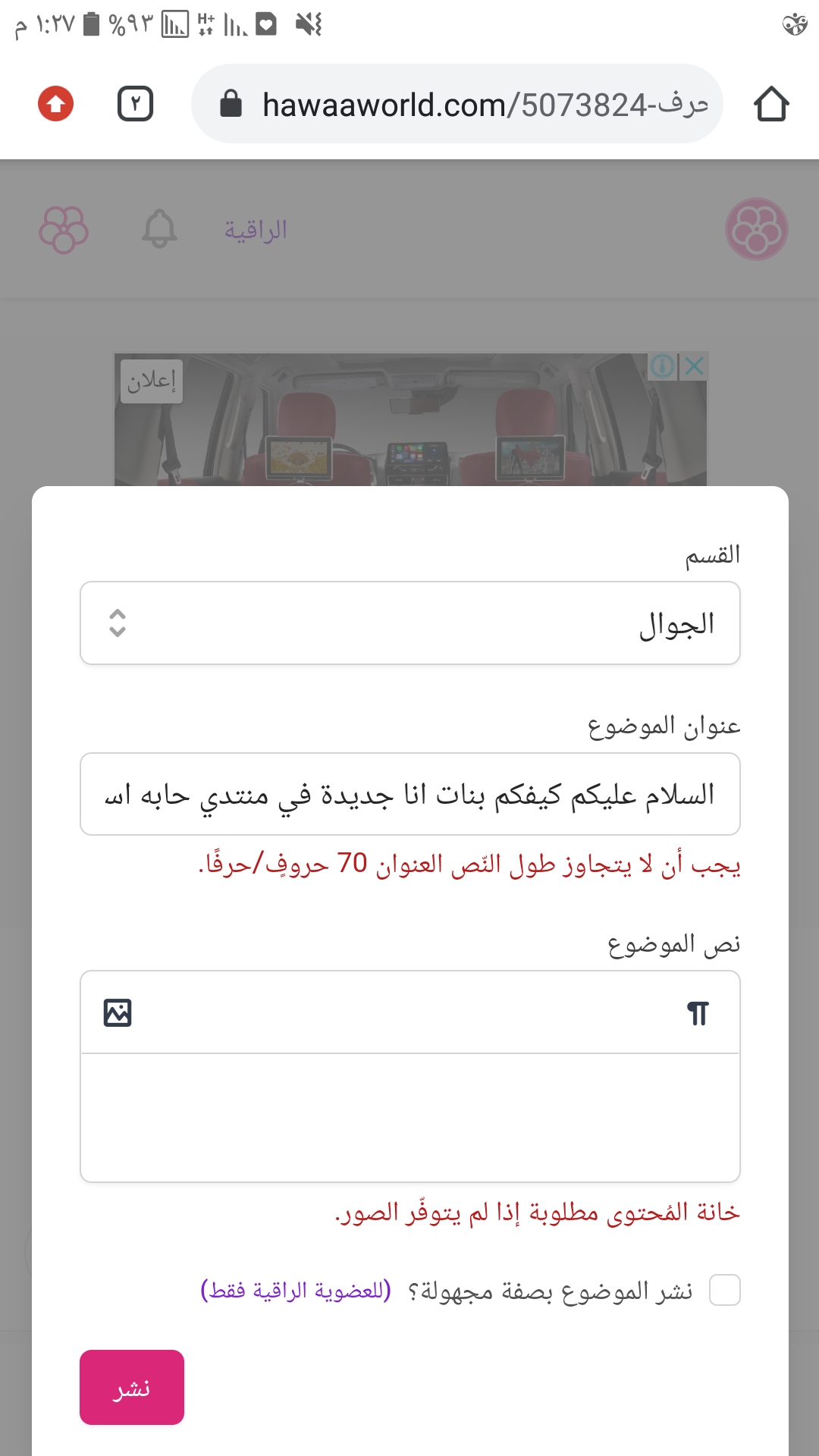This screenshot has width=819, height=1456.
Task: Go to the browser home page
Action: coord(771,104)
